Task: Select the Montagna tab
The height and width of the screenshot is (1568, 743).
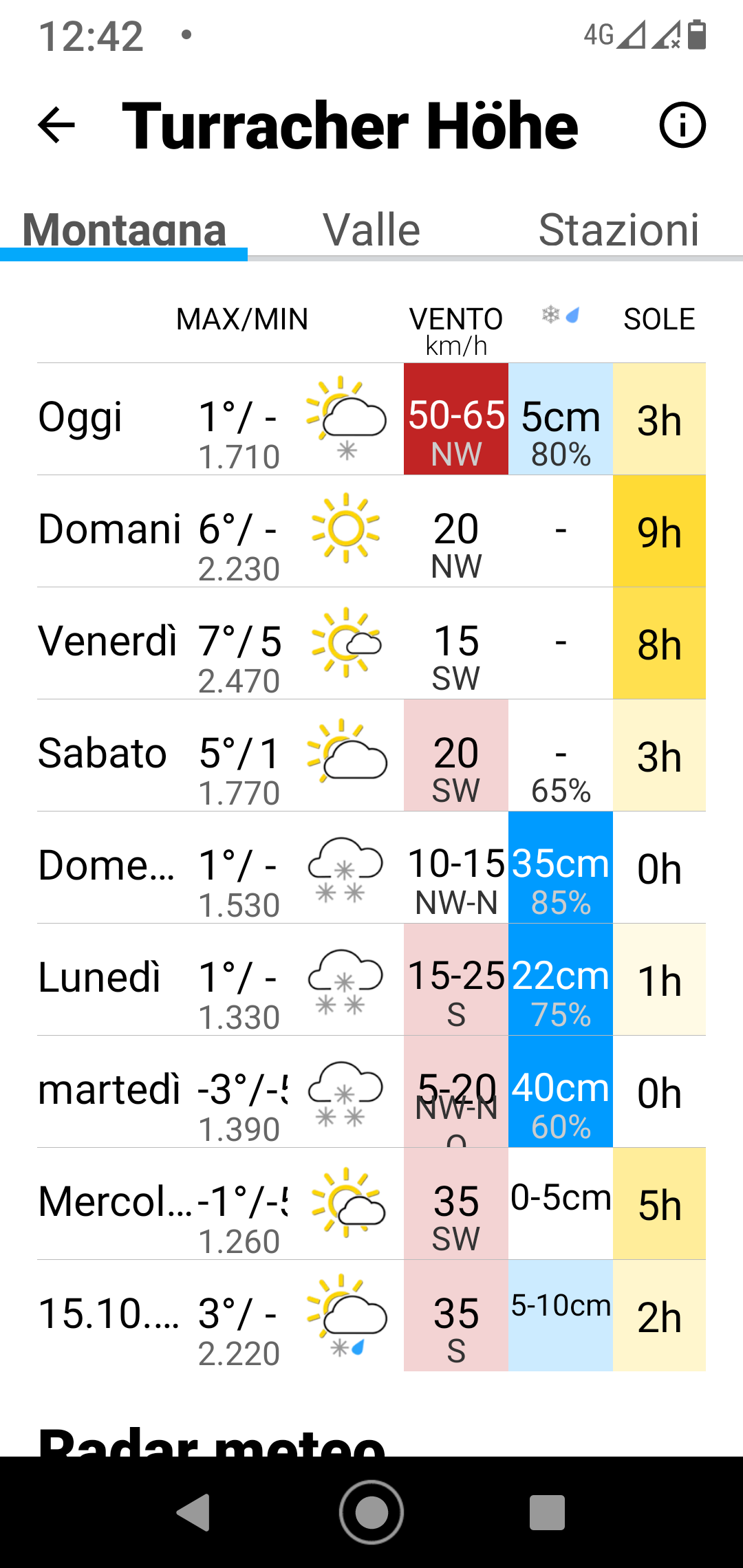Action: click(x=124, y=230)
